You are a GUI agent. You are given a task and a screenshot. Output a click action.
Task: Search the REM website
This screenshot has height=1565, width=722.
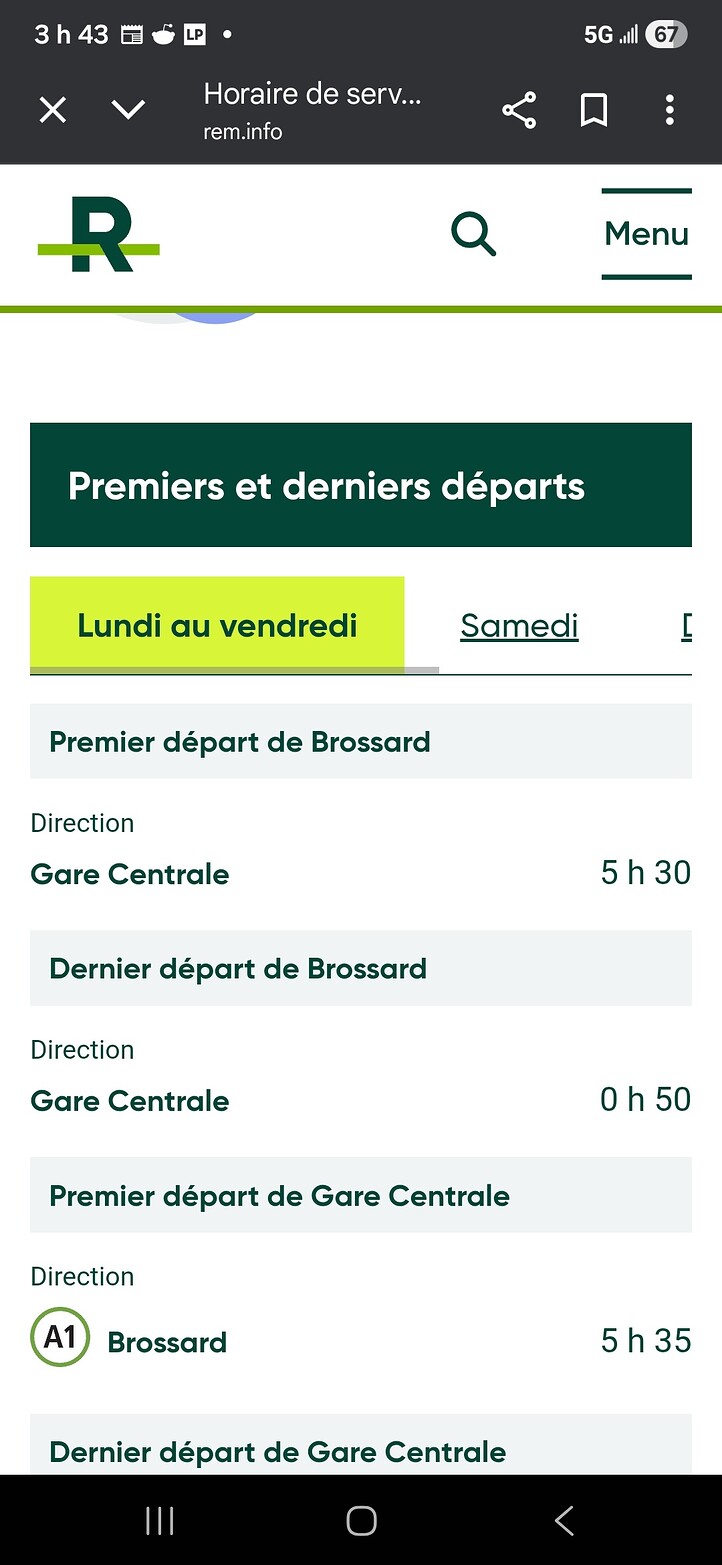point(473,235)
